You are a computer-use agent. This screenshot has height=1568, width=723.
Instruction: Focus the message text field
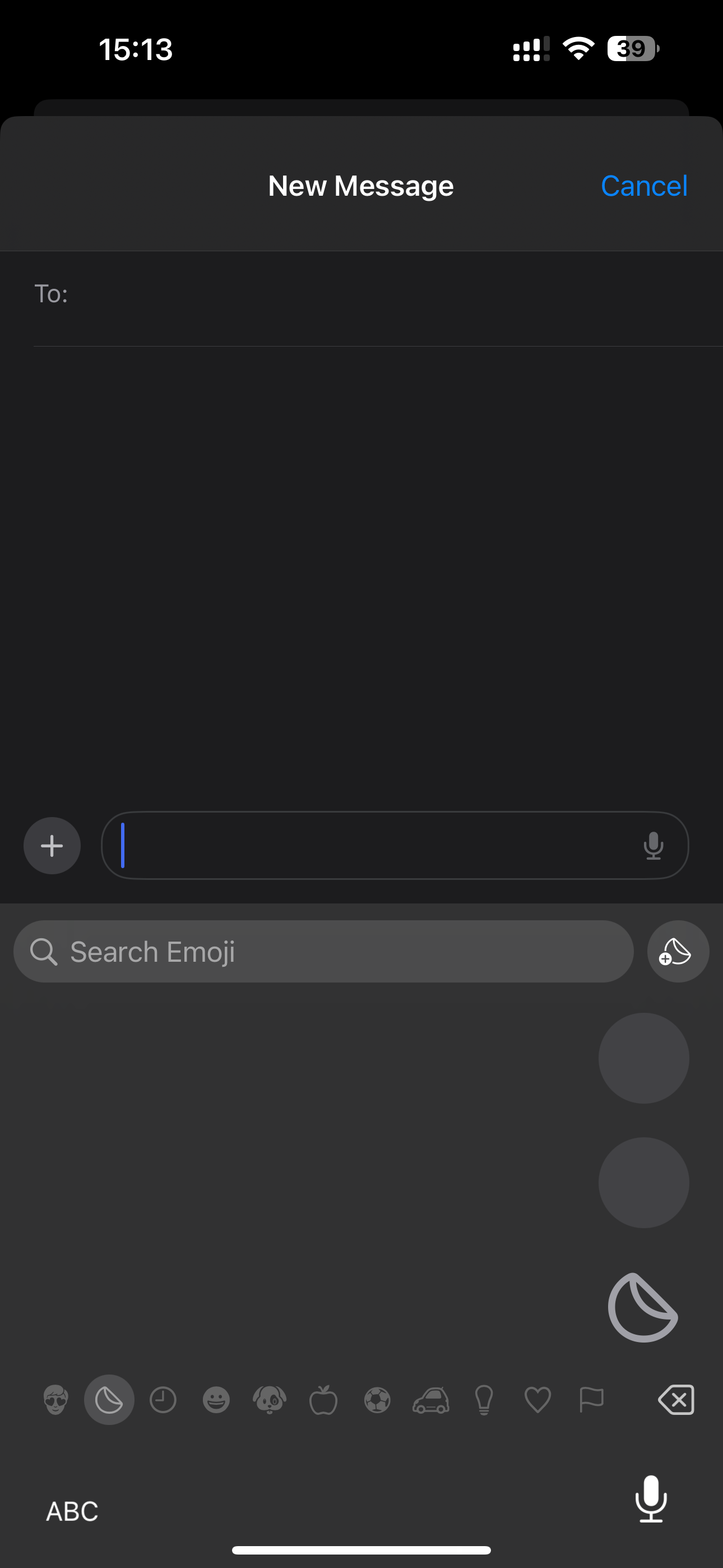371,846
